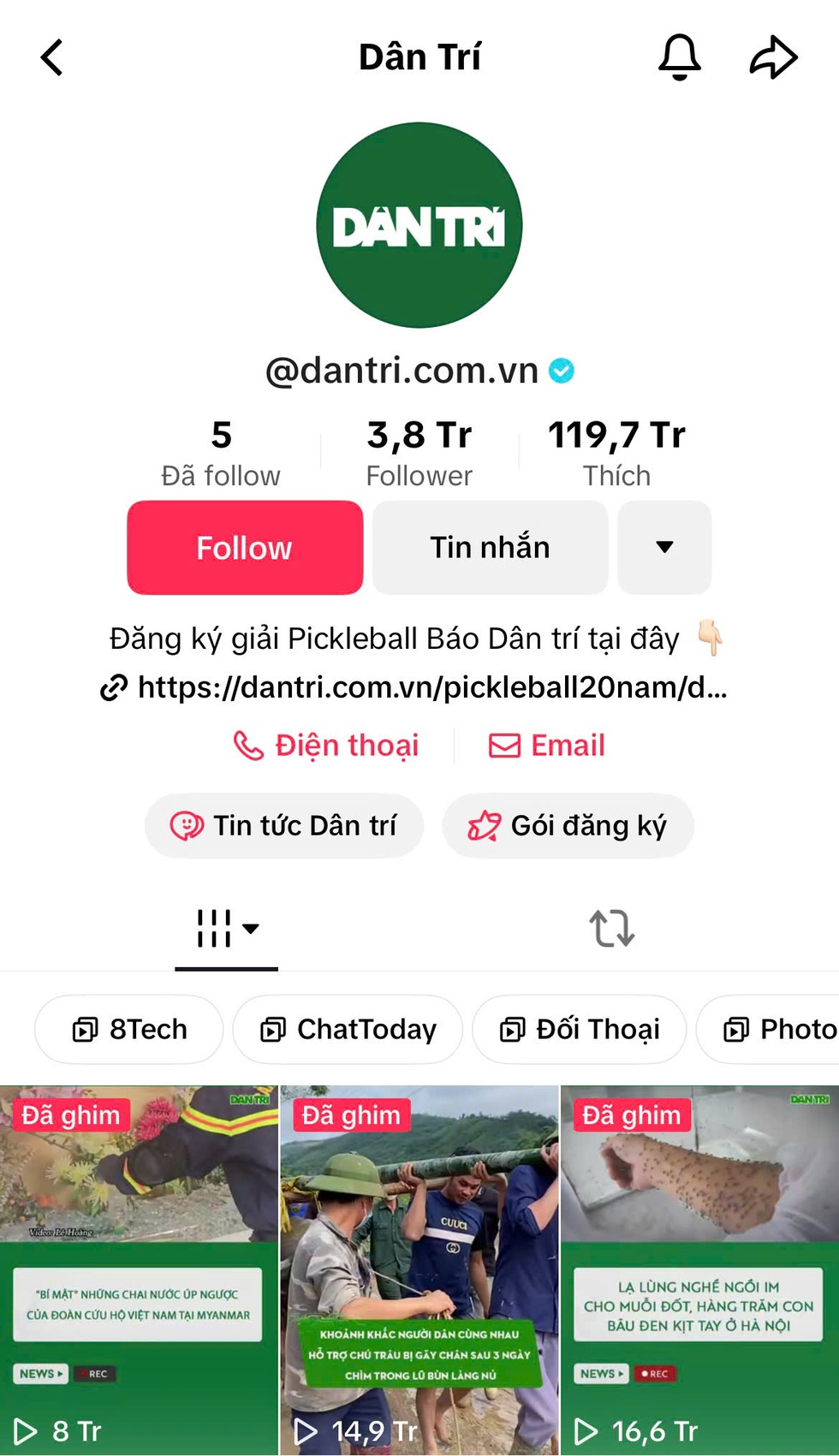839x1456 pixels.
Task: Follow the Dân Trí account
Action: pyautogui.click(x=245, y=548)
